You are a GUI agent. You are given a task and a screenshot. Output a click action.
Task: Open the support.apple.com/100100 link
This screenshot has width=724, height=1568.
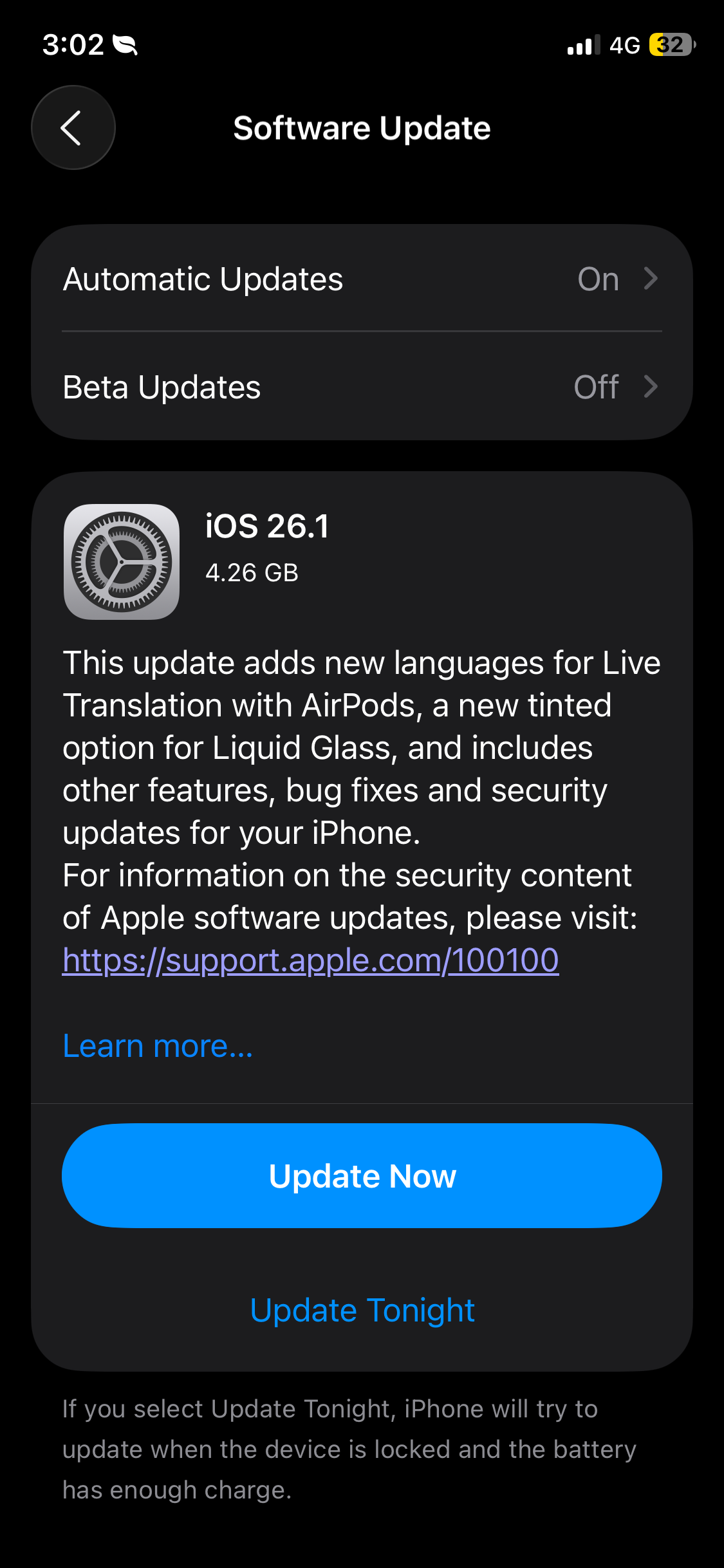point(310,960)
